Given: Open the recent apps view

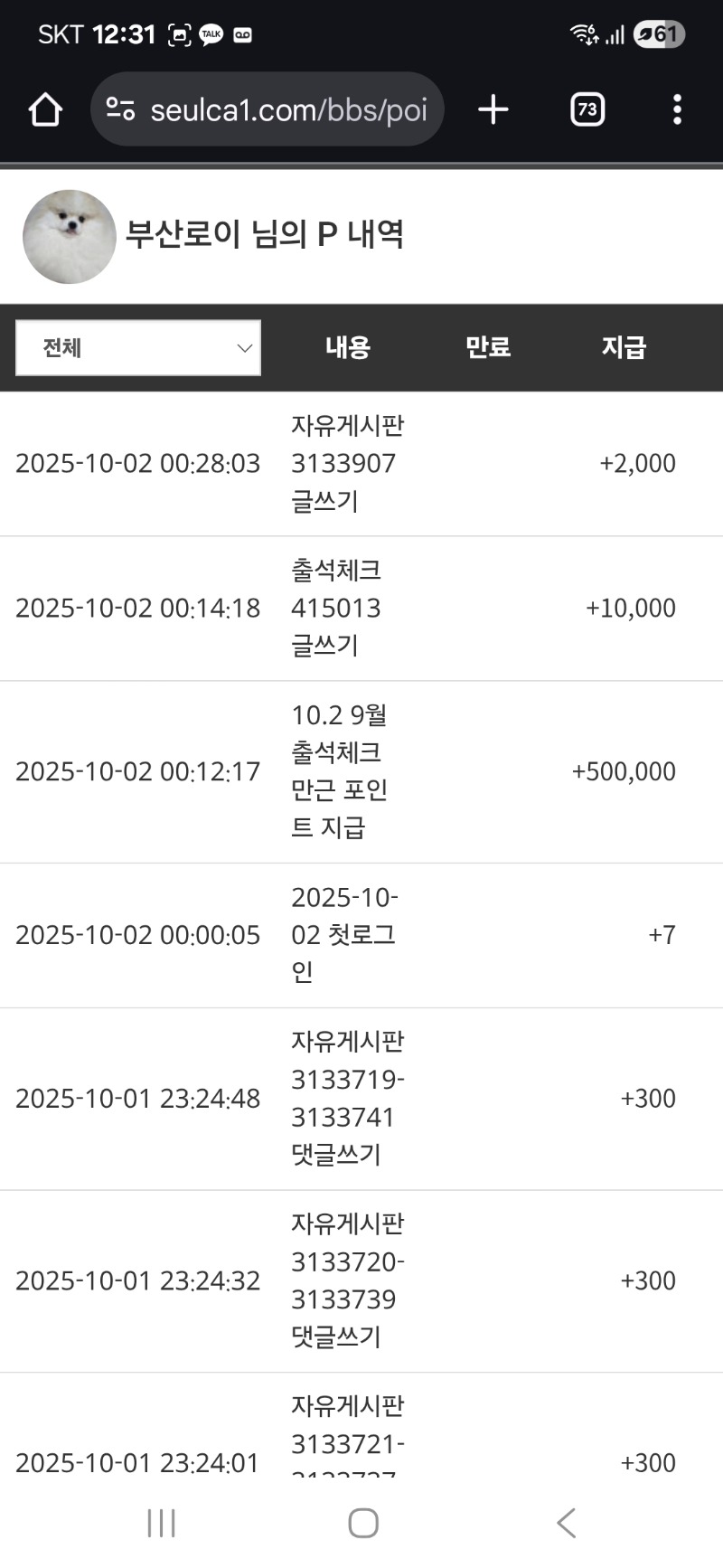Looking at the screenshot, I should (161, 1524).
